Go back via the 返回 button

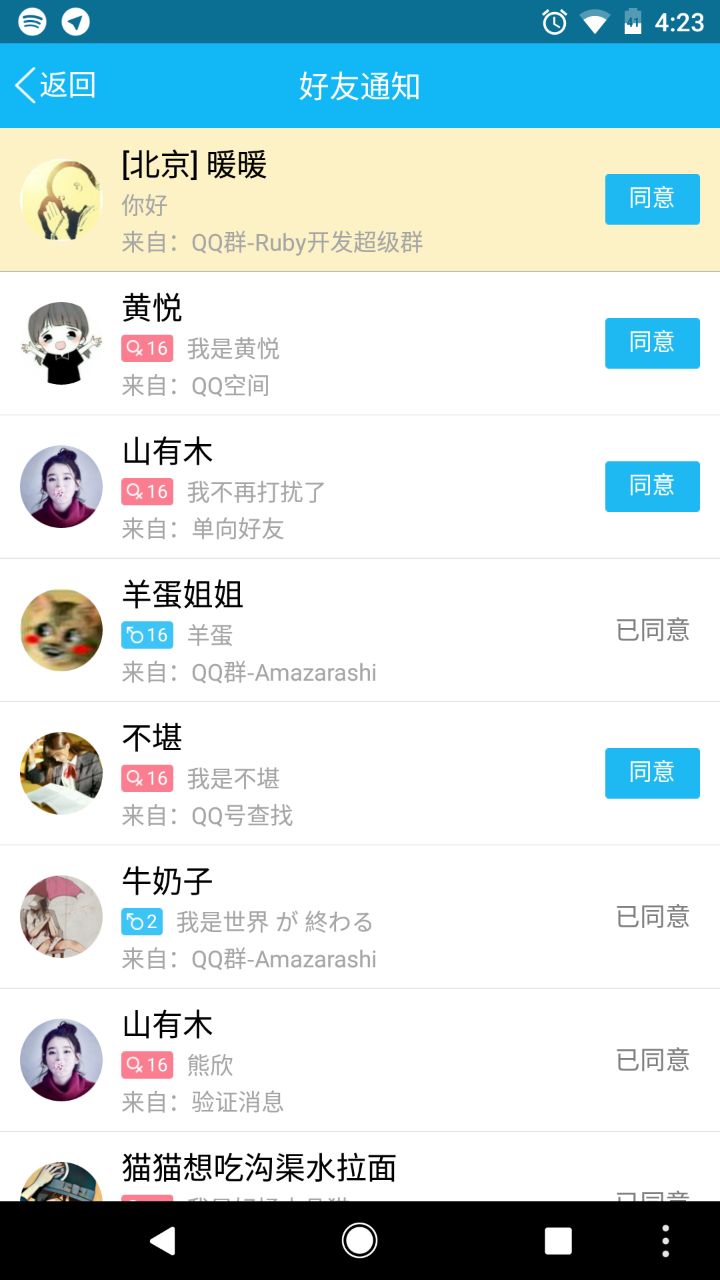point(56,86)
